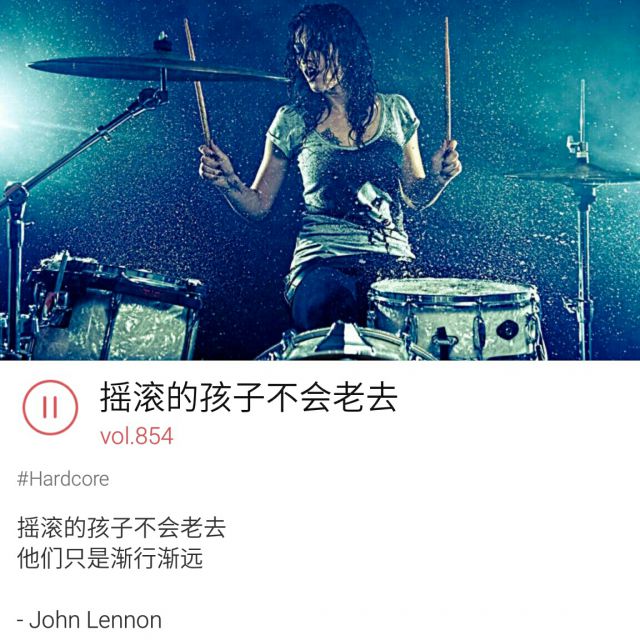
Task: Pause the playing vol.854 track
Action: [50, 407]
